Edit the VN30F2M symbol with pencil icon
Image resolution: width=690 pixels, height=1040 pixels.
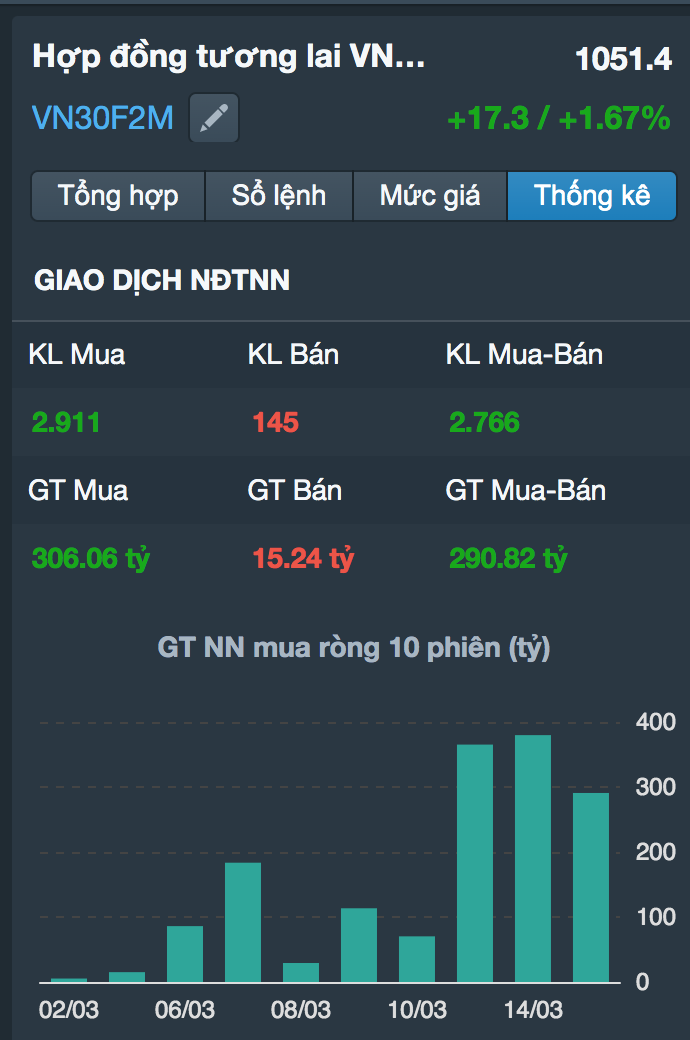click(x=214, y=119)
